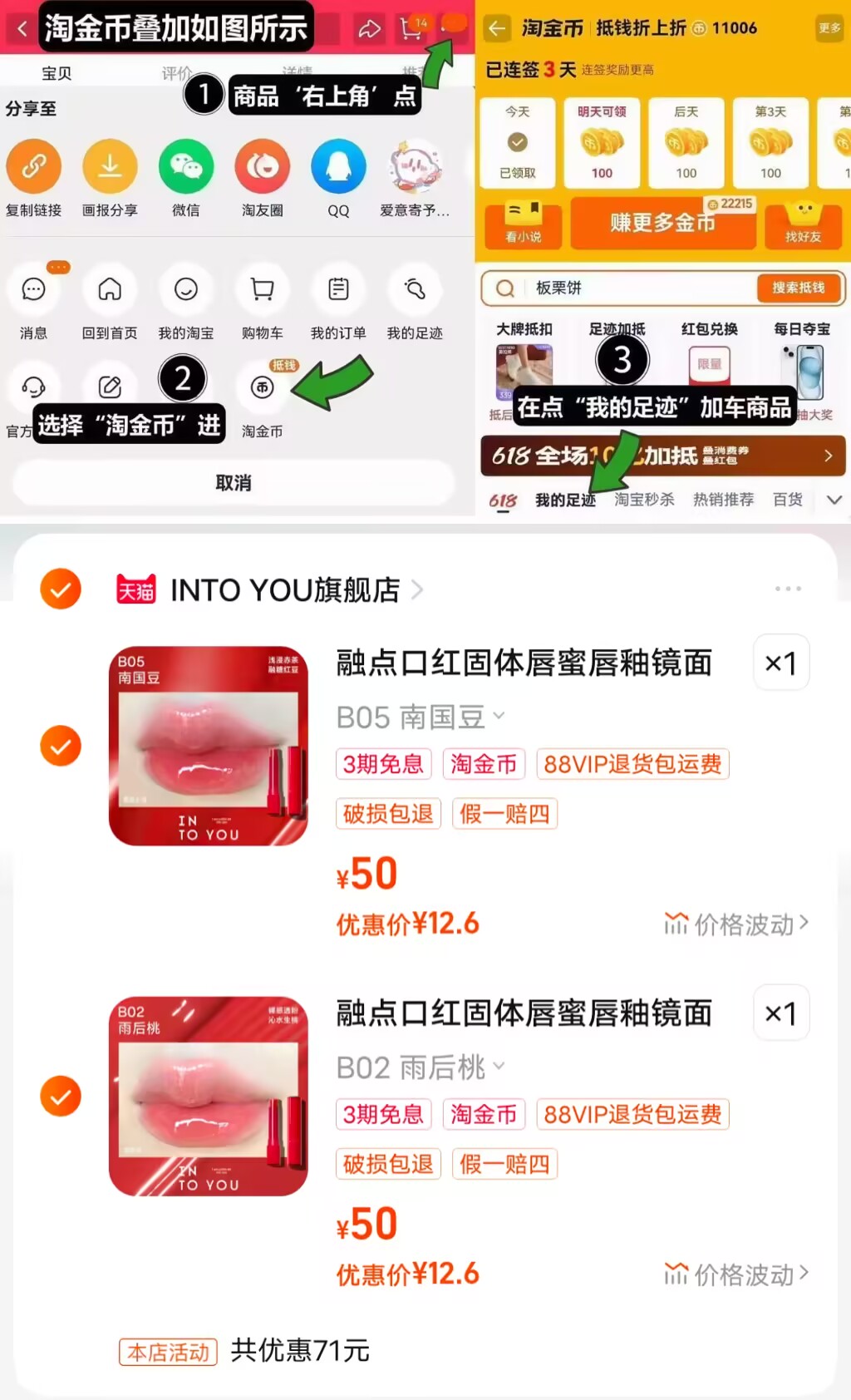
Task: Tap the 赚更多金币 button
Action: (662, 226)
